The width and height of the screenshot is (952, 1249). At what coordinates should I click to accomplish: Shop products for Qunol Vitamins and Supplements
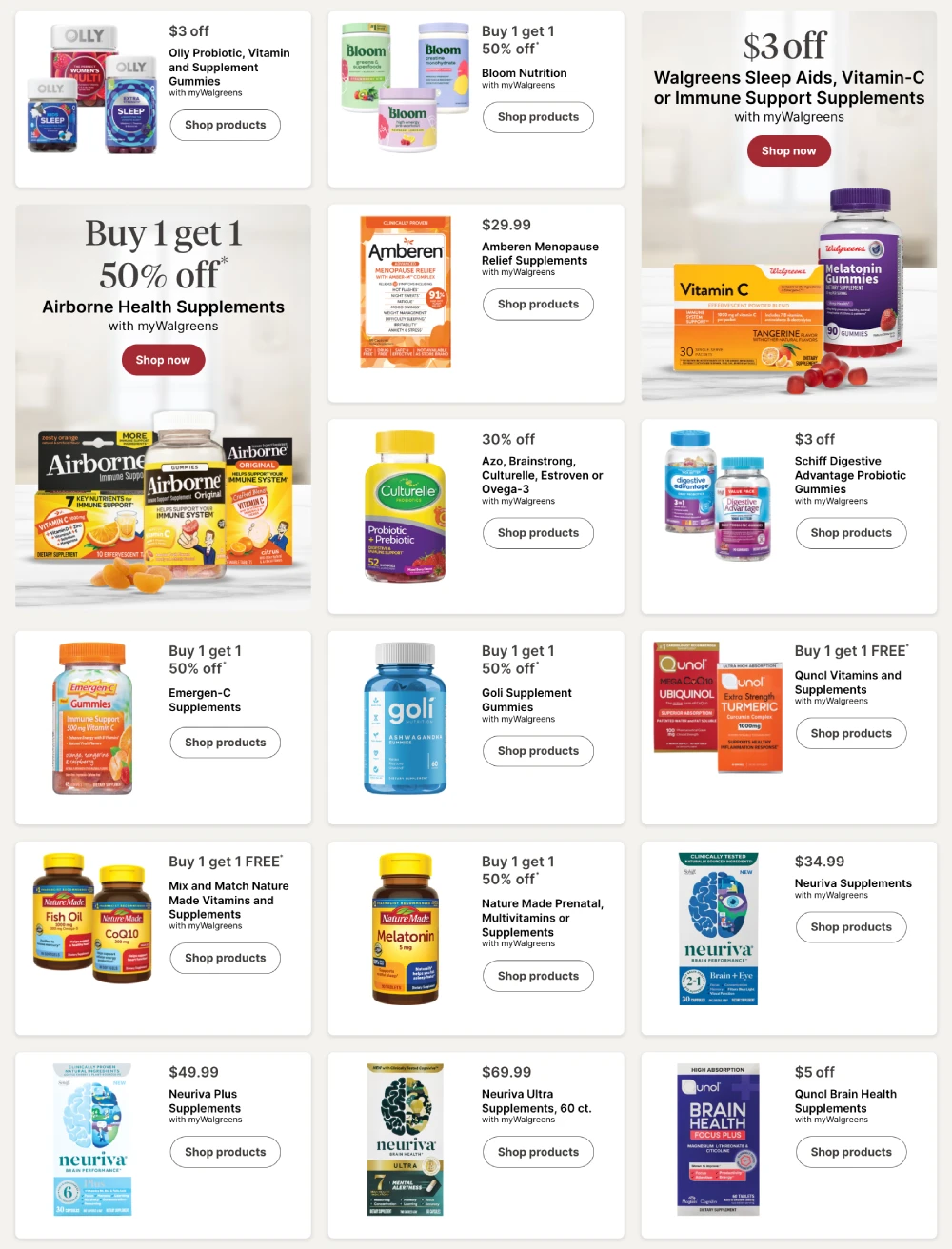point(851,734)
